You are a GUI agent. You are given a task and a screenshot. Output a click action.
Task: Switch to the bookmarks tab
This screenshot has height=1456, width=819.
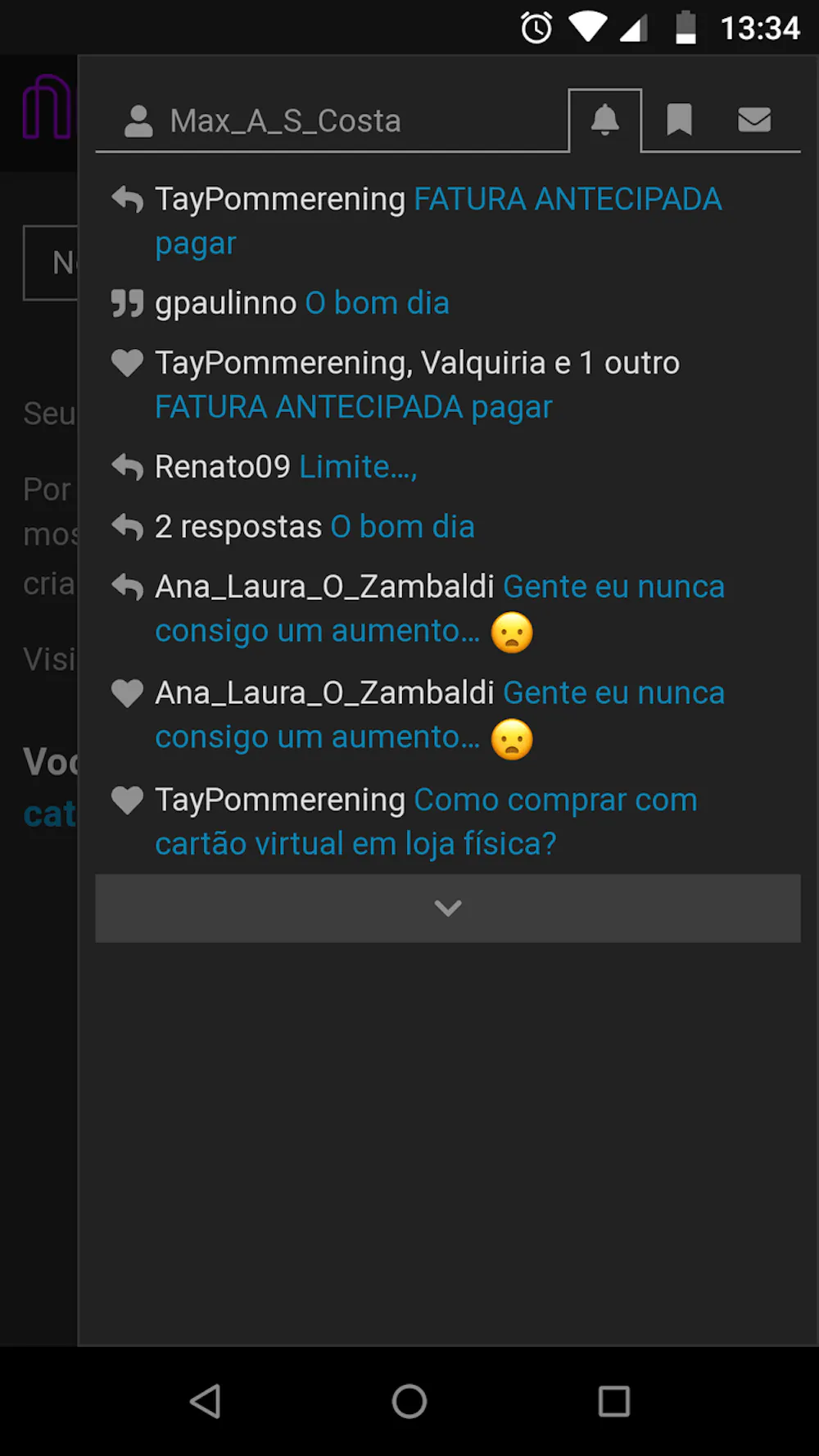pos(679,120)
